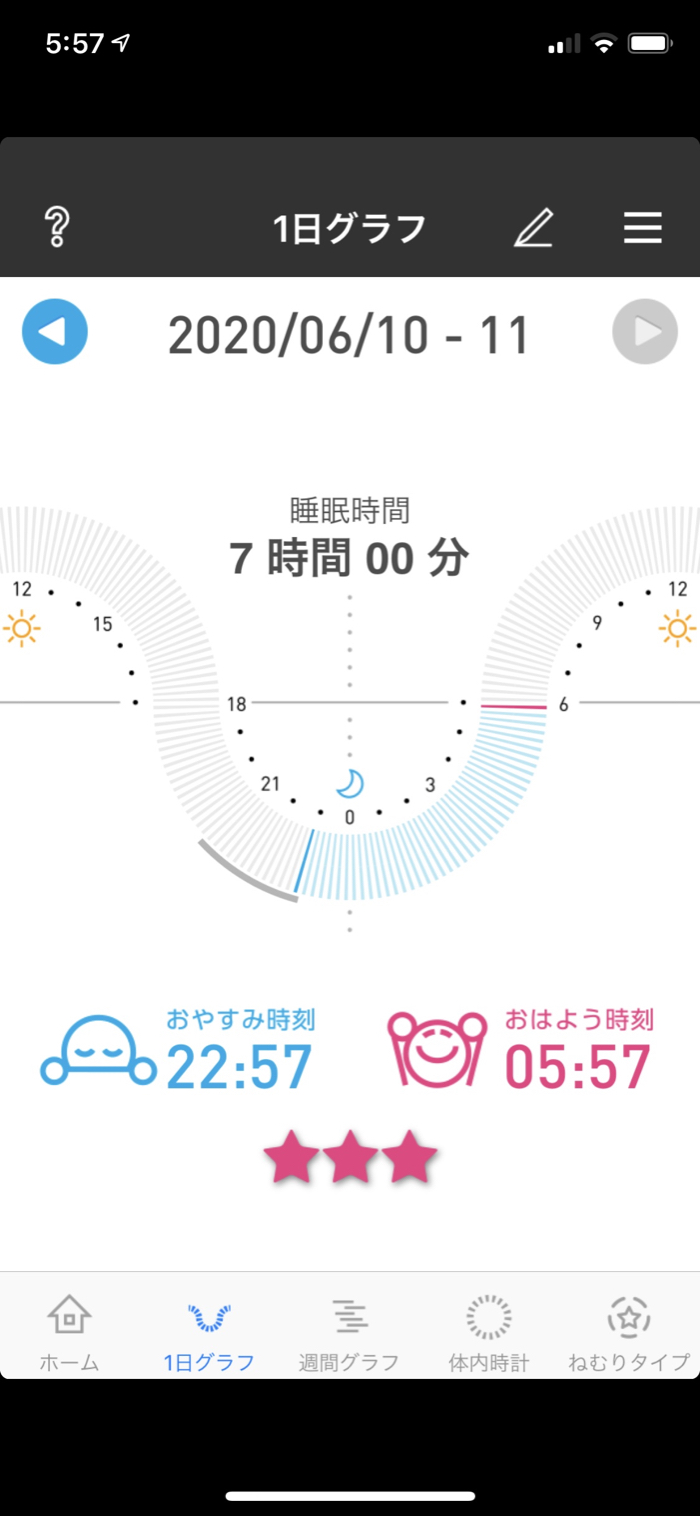The image size is (700, 1516).
Task: Switch to the 体内時計 tab
Action: pos(489,1332)
